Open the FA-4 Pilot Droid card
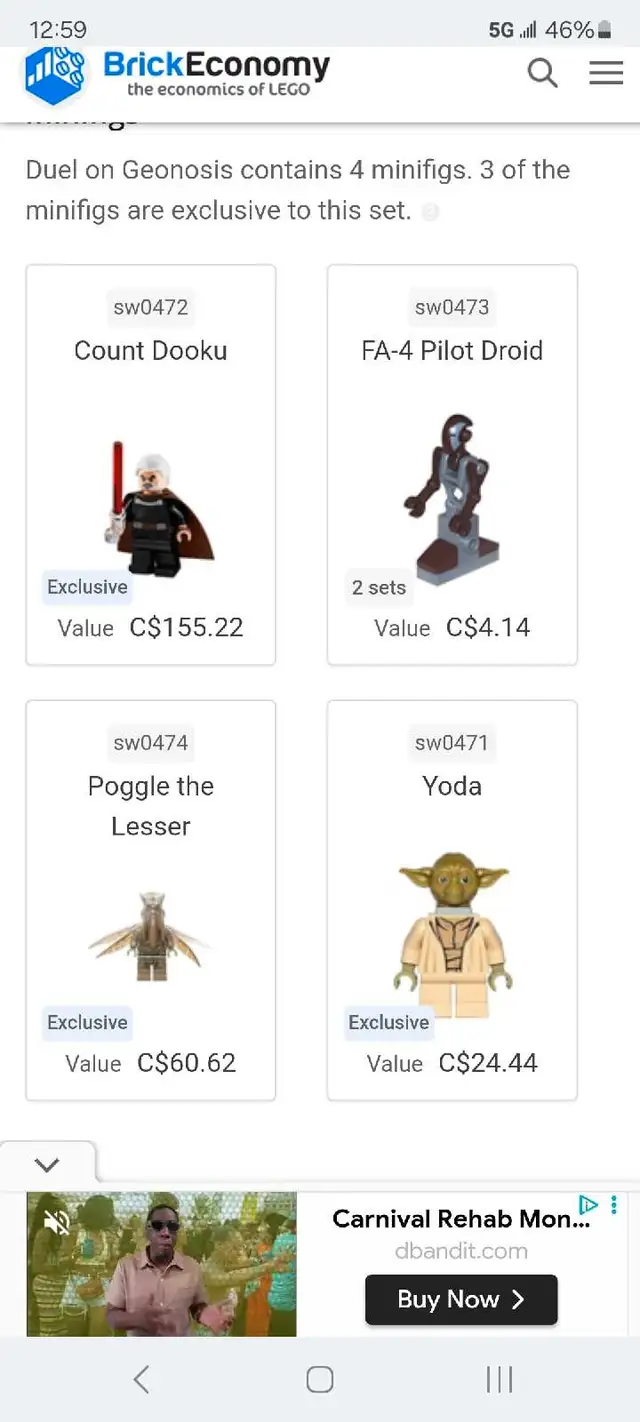Image resolution: width=640 pixels, height=1422 pixels. pyautogui.click(x=452, y=465)
